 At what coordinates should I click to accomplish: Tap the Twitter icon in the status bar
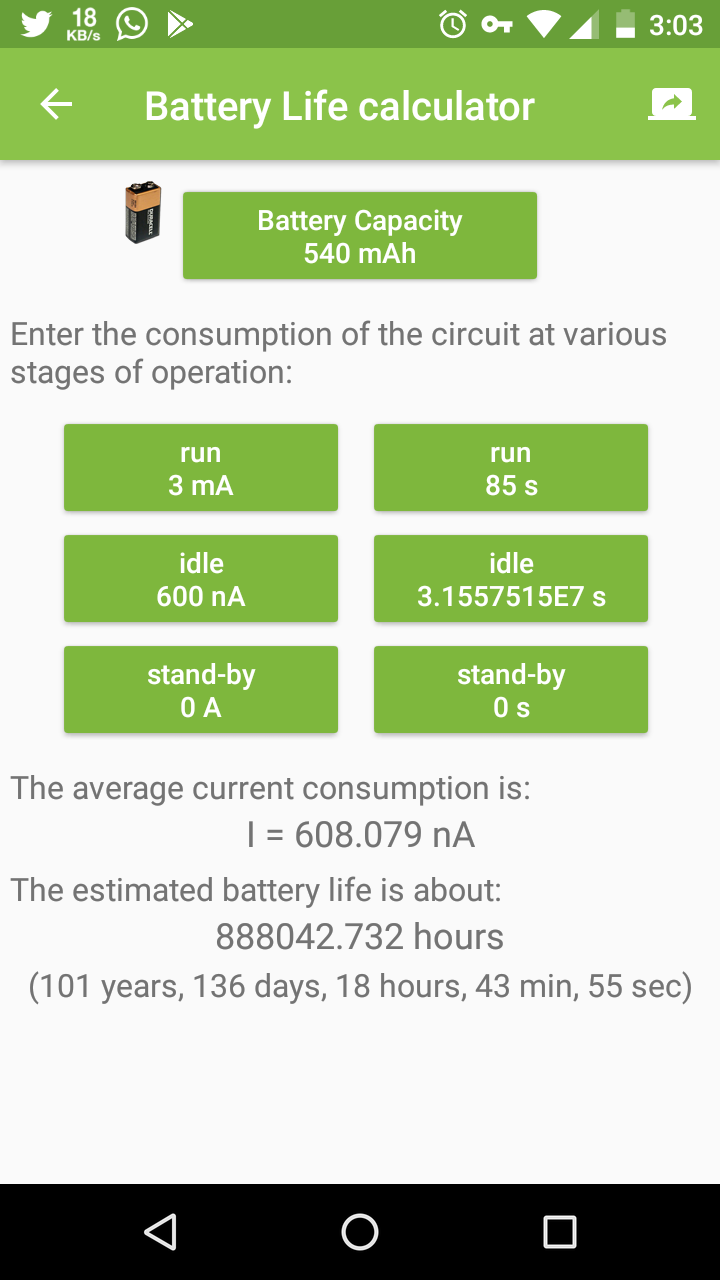click(33, 22)
